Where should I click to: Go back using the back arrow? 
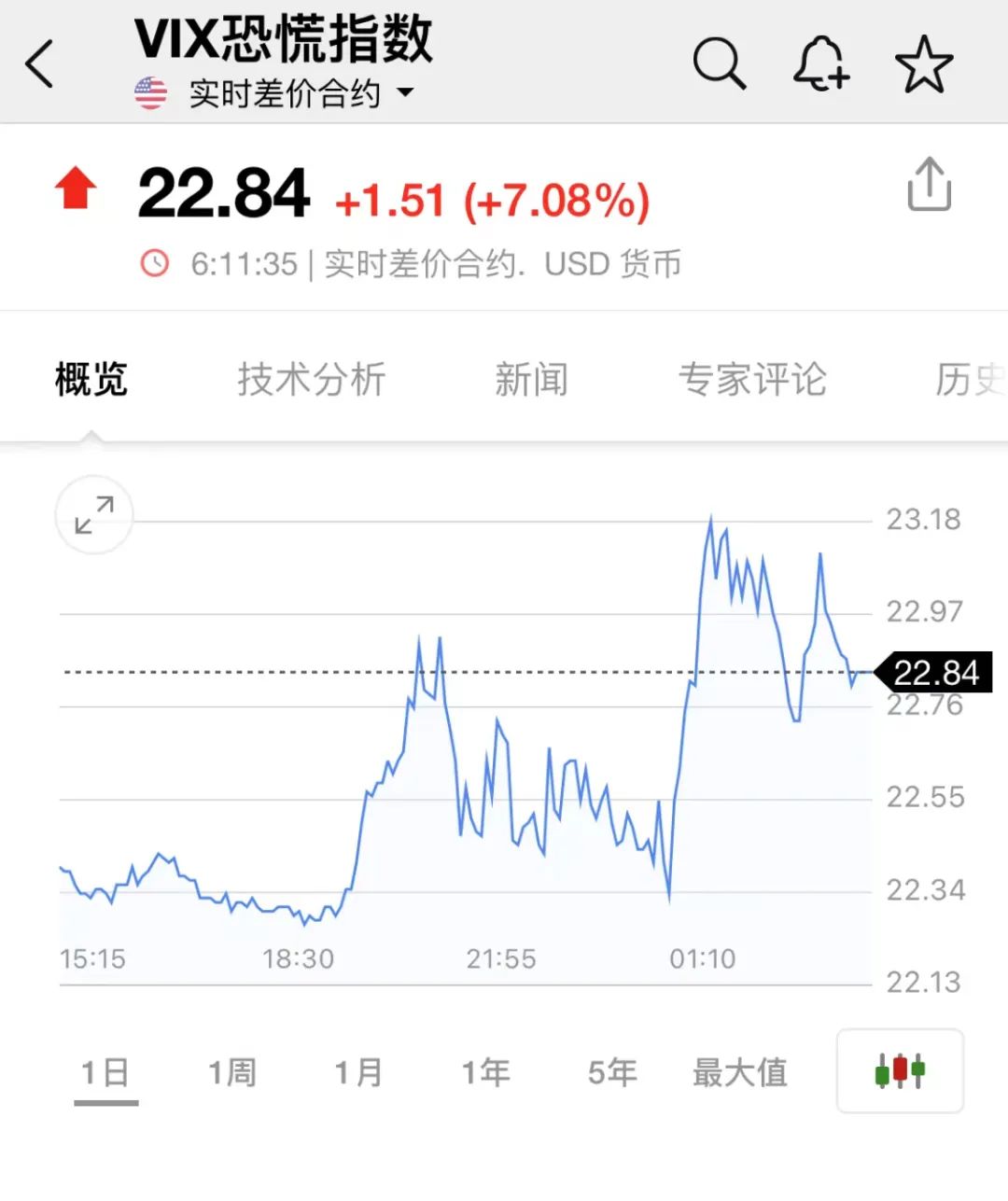(x=40, y=65)
